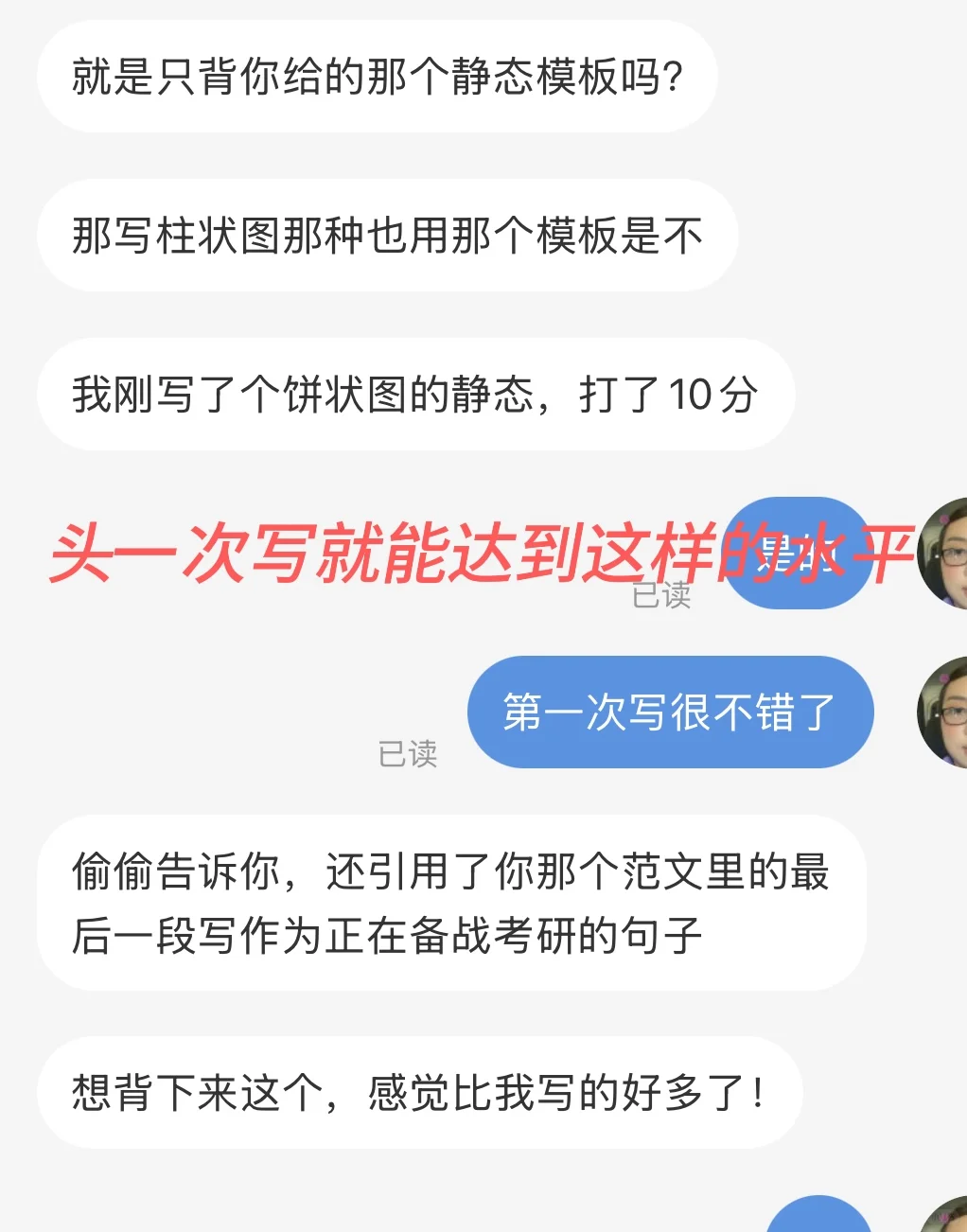Tap the 已读 label beside 第一次写很不错了
Viewport: 967px width, 1232px height.
[x=409, y=754]
